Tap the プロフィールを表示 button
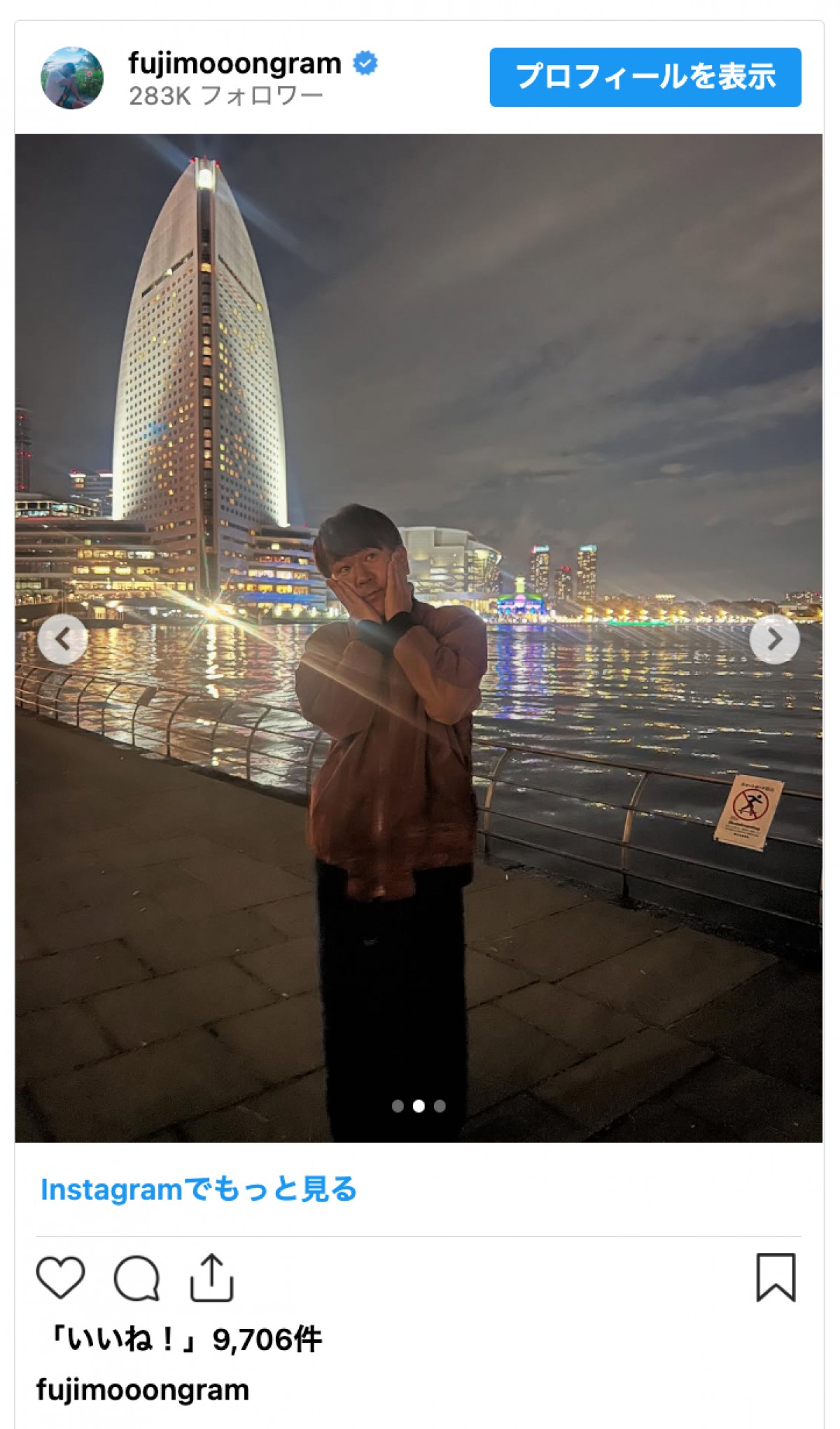840x1429 pixels. coord(645,77)
